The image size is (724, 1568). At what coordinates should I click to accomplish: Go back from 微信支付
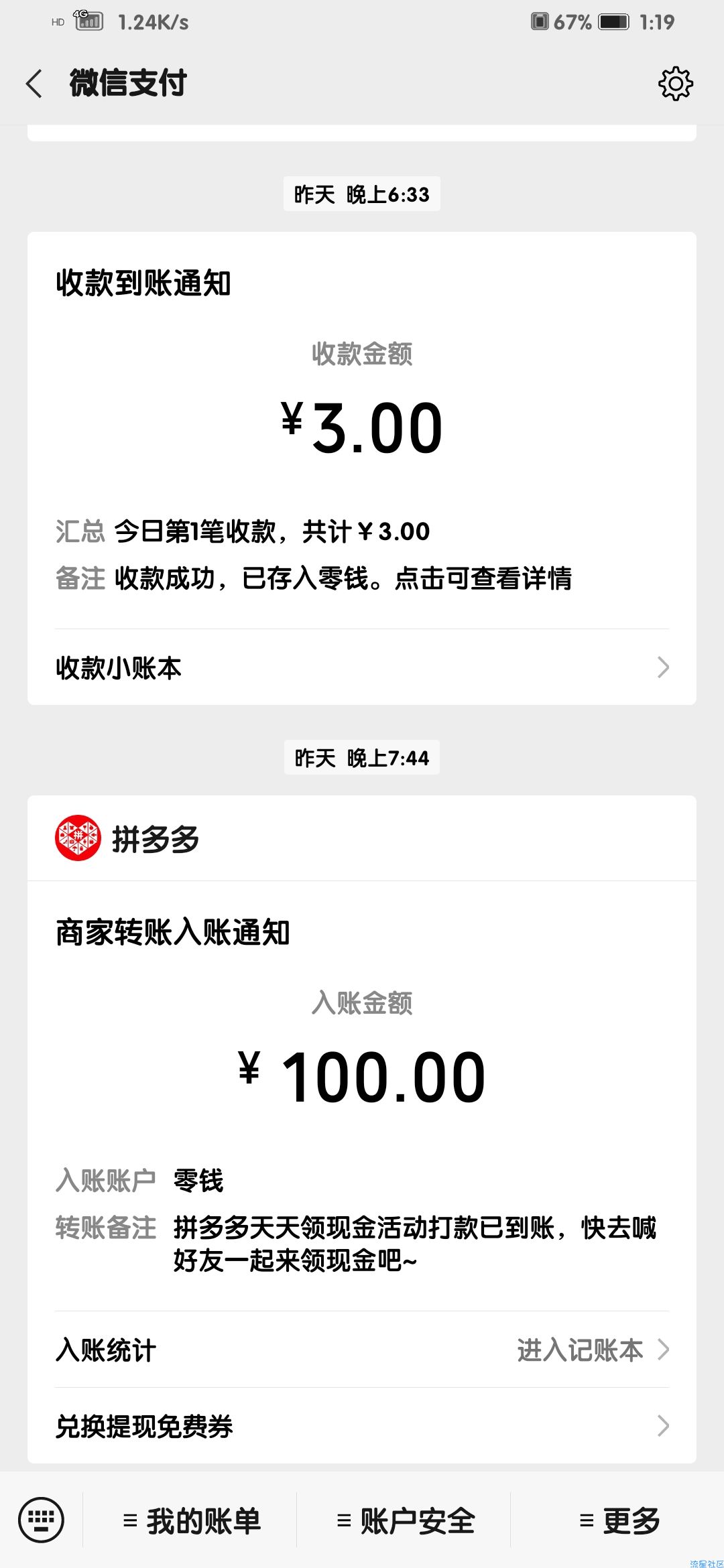pos(34,84)
